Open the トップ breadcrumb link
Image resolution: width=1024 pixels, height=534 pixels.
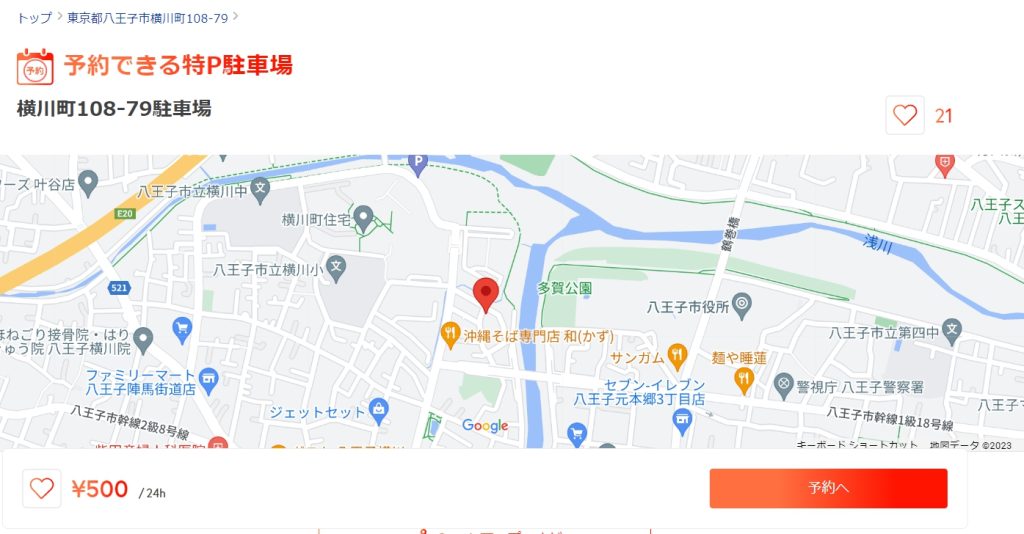(34, 18)
